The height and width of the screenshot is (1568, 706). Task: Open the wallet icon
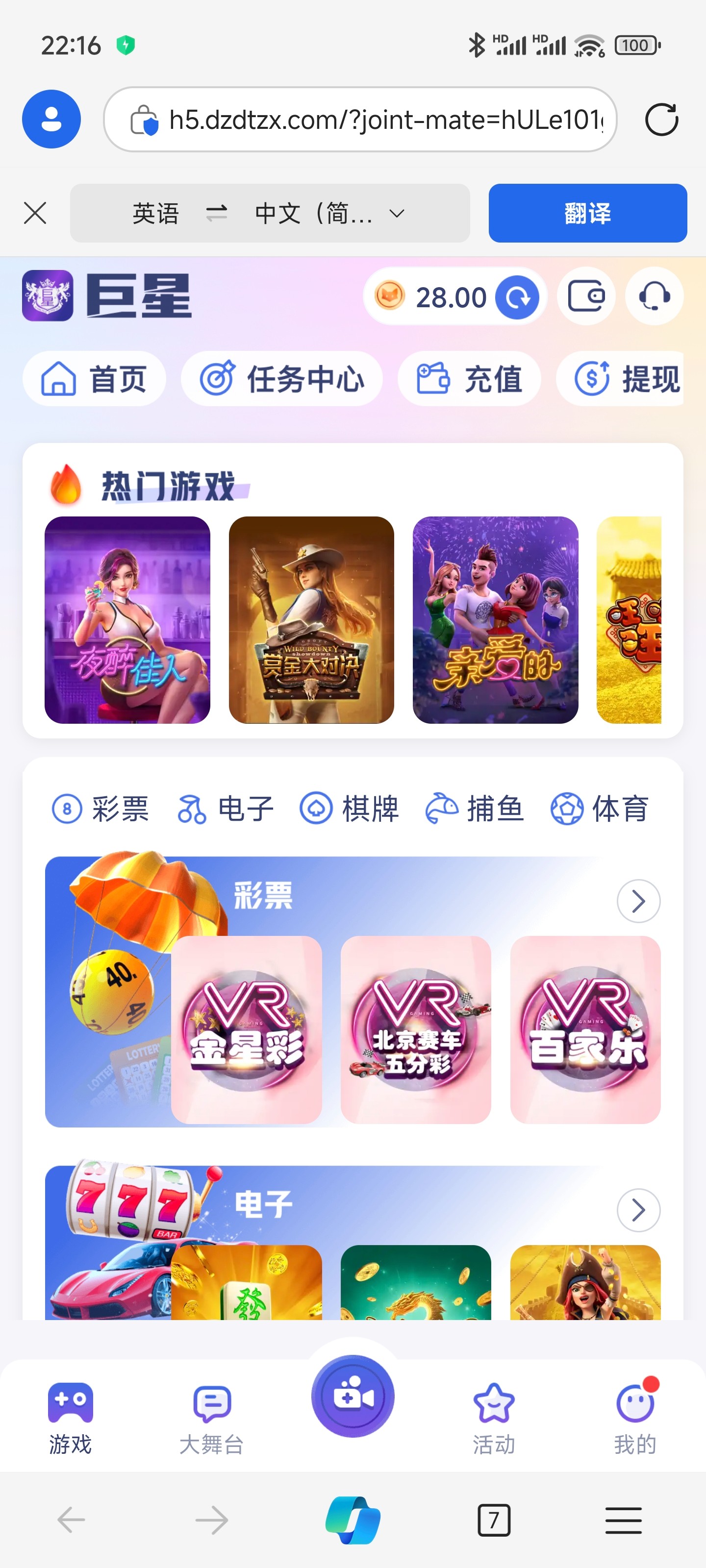(585, 296)
